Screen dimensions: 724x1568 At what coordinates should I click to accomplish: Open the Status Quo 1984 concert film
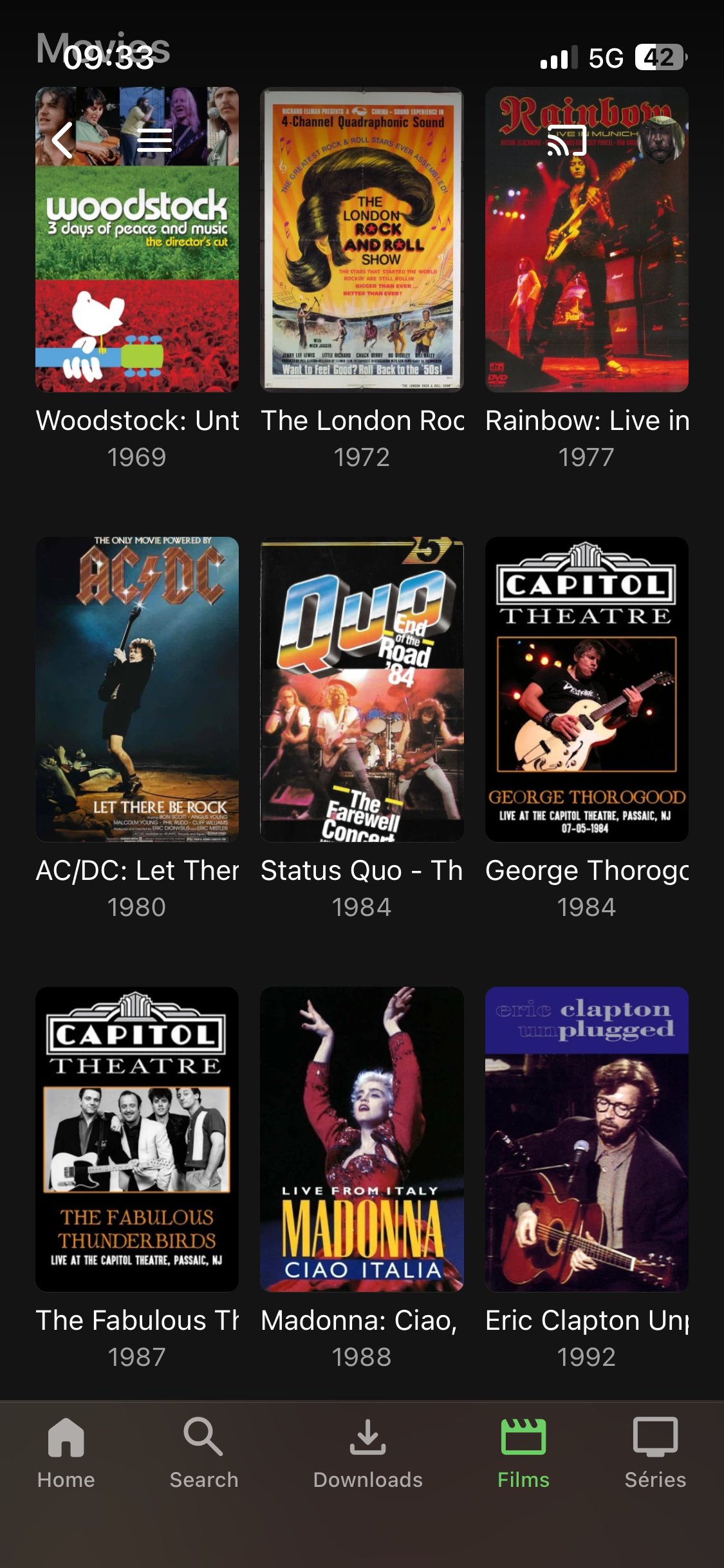tap(362, 689)
